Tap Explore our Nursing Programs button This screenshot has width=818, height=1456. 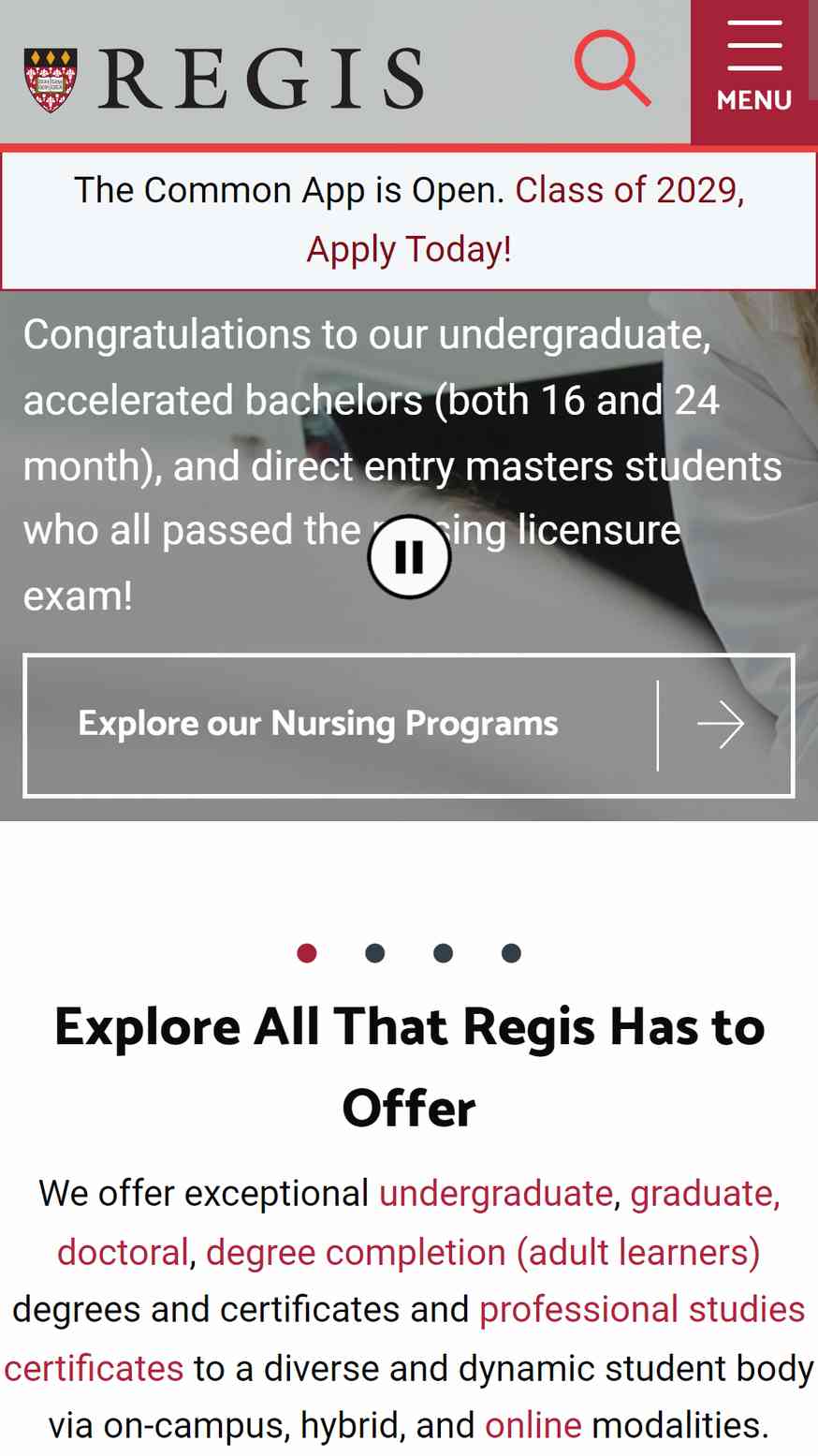408,726
